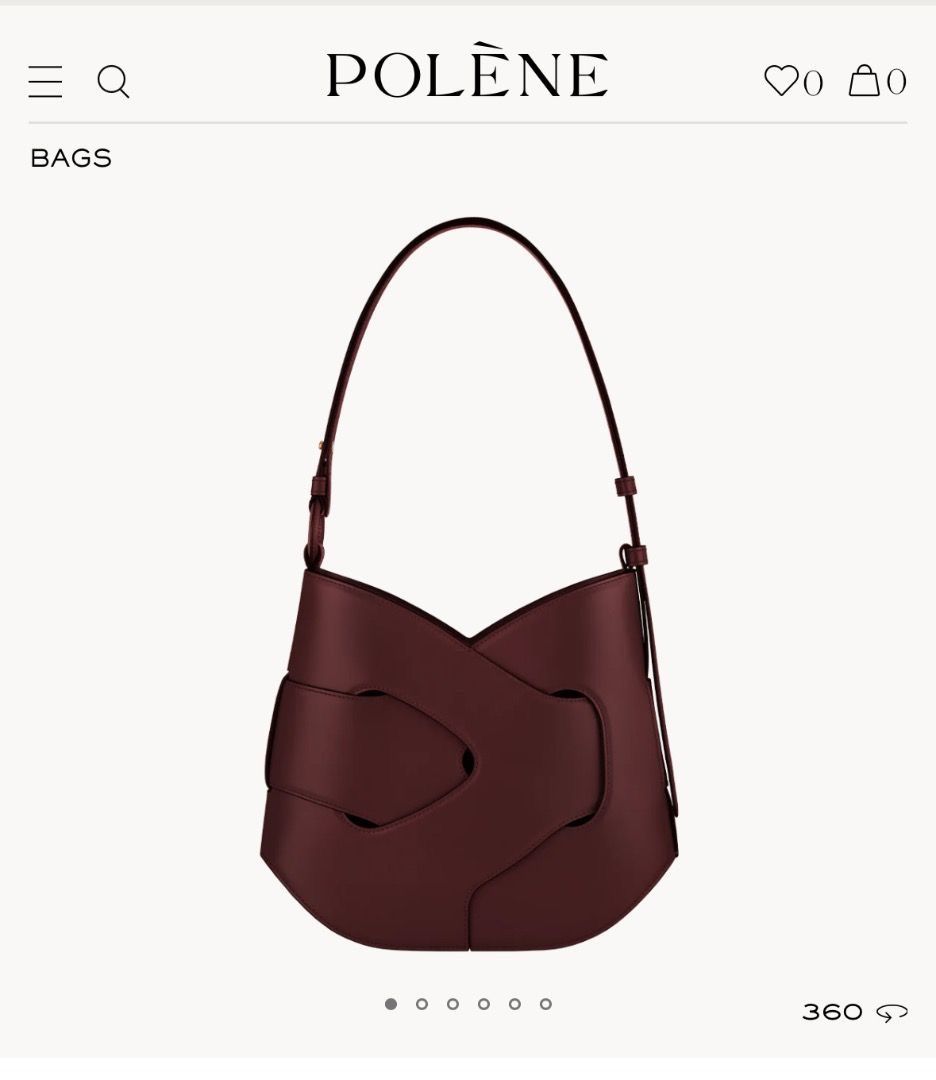Go to Polène home via logo
Screen dimensions: 936x1080
467,75
